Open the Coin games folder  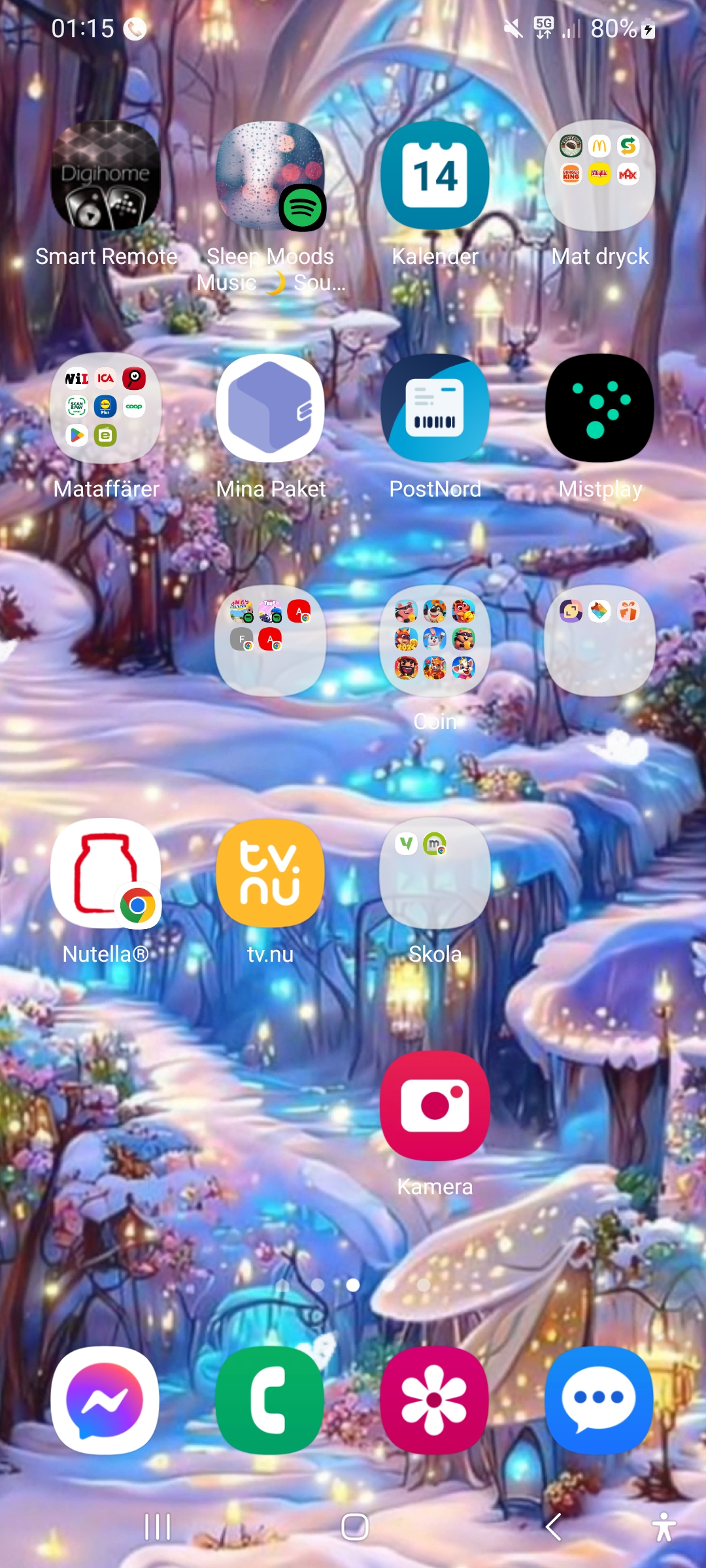pyautogui.click(x=435, y=640)
